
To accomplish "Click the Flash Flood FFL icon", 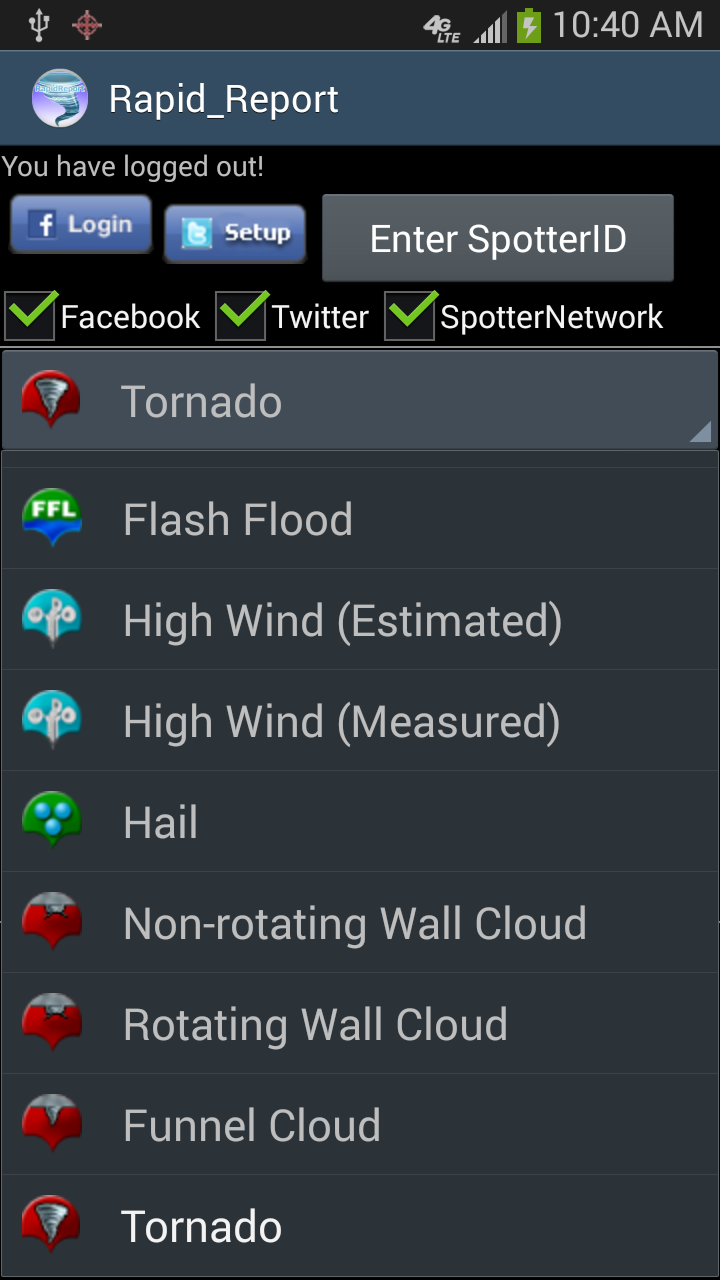I will tap(51, 518).
